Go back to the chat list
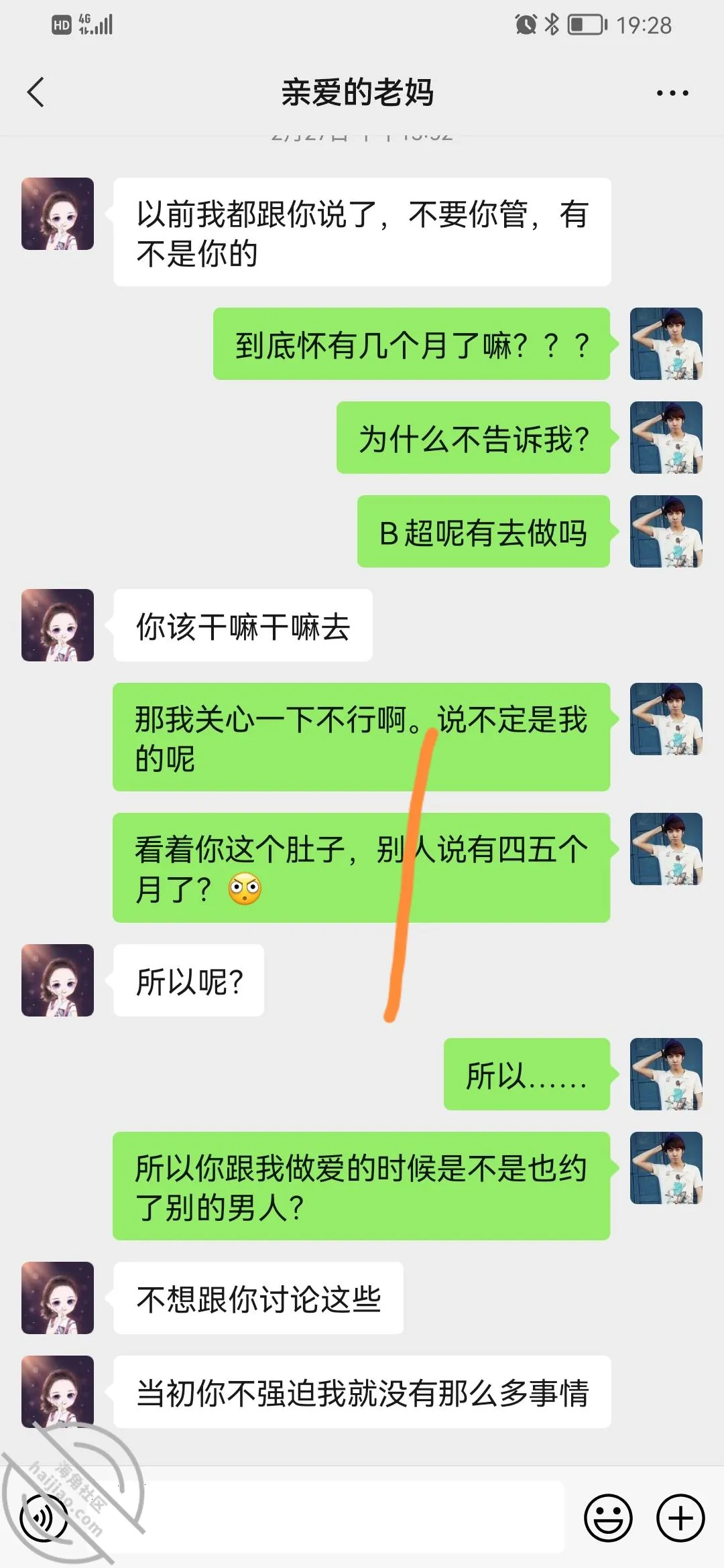This screenshot has width=724, height=1568. tap(36, 92)
